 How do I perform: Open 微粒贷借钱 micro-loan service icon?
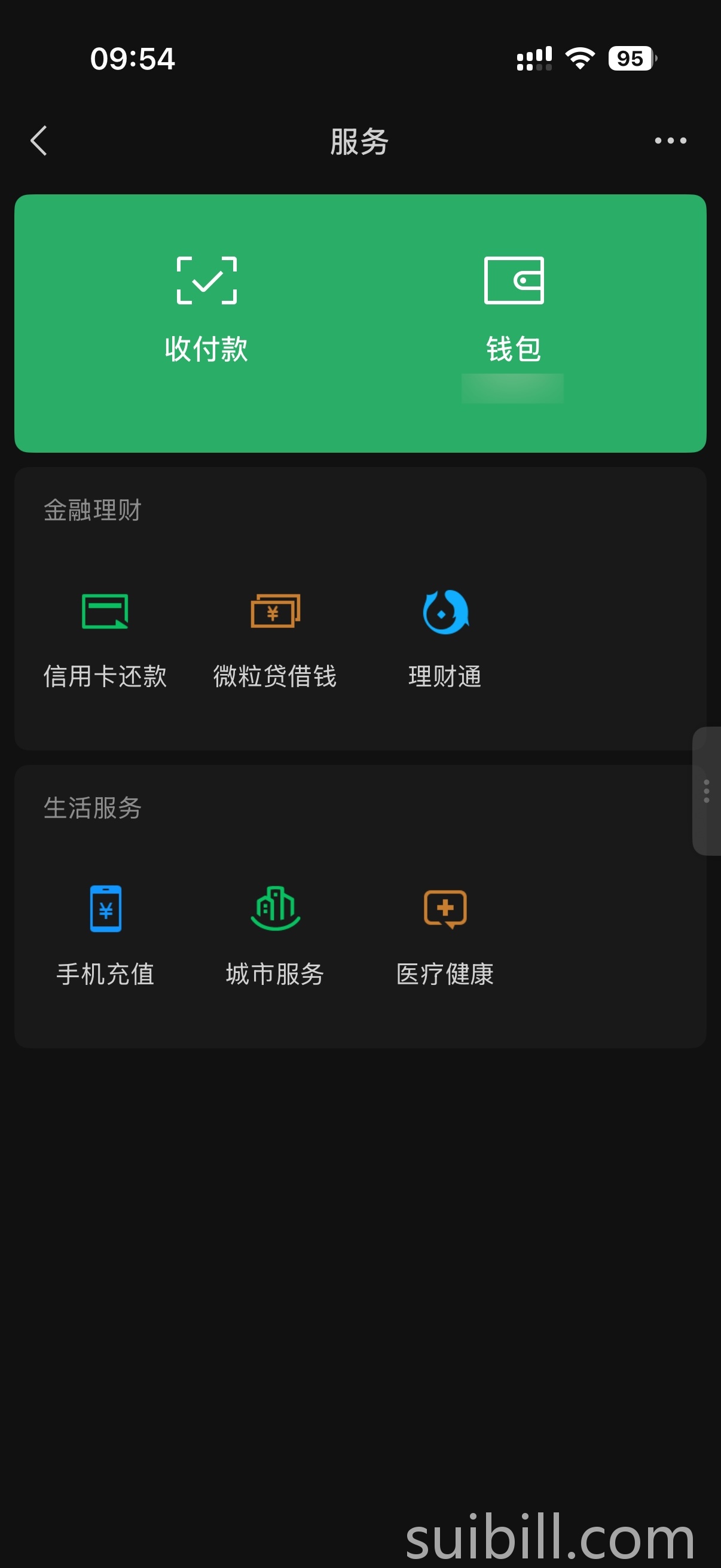[x=275, y=613]
